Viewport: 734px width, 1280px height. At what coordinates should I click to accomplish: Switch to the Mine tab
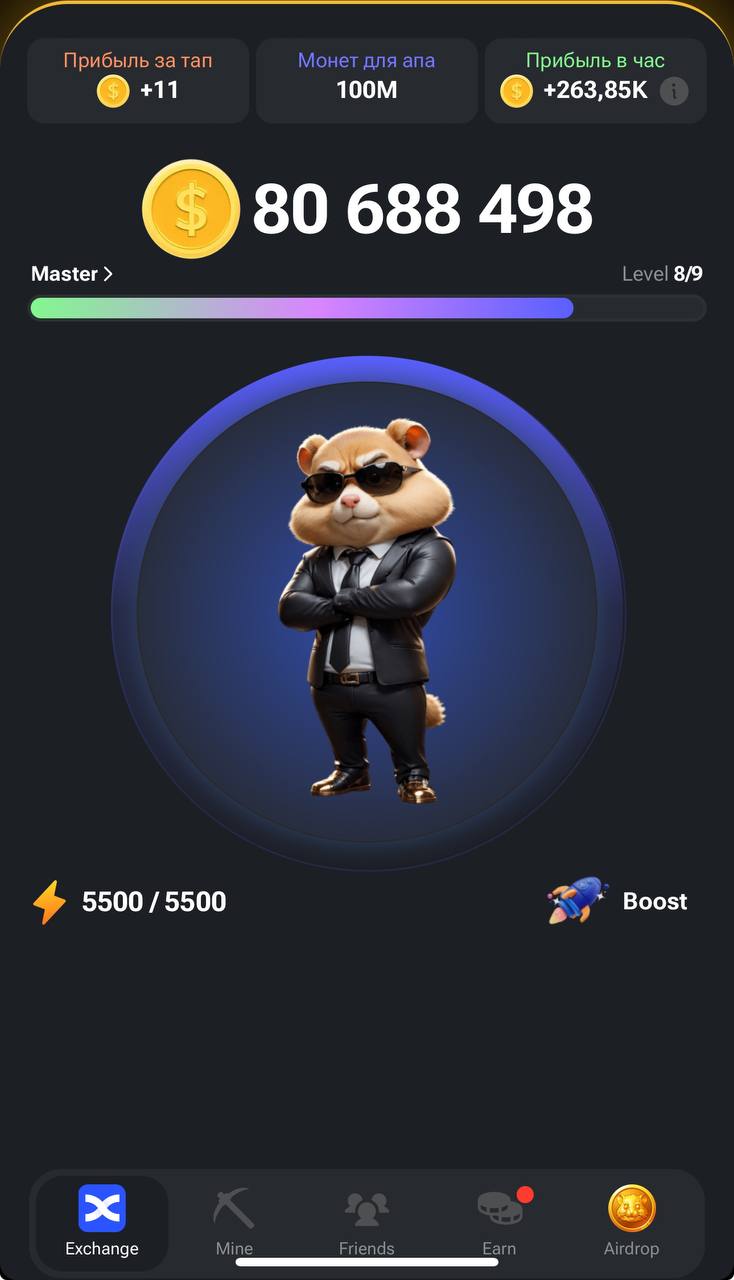point(234,1221)
